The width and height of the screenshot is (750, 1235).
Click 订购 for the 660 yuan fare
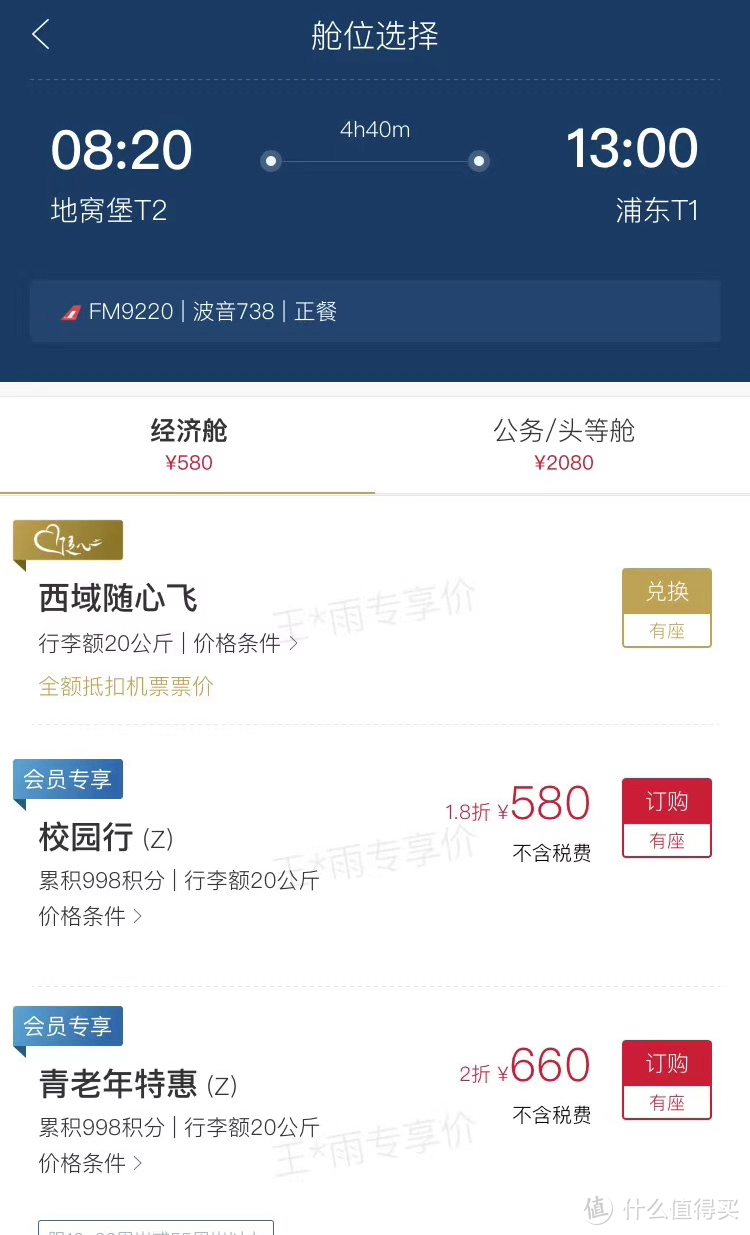[666, 1063]
